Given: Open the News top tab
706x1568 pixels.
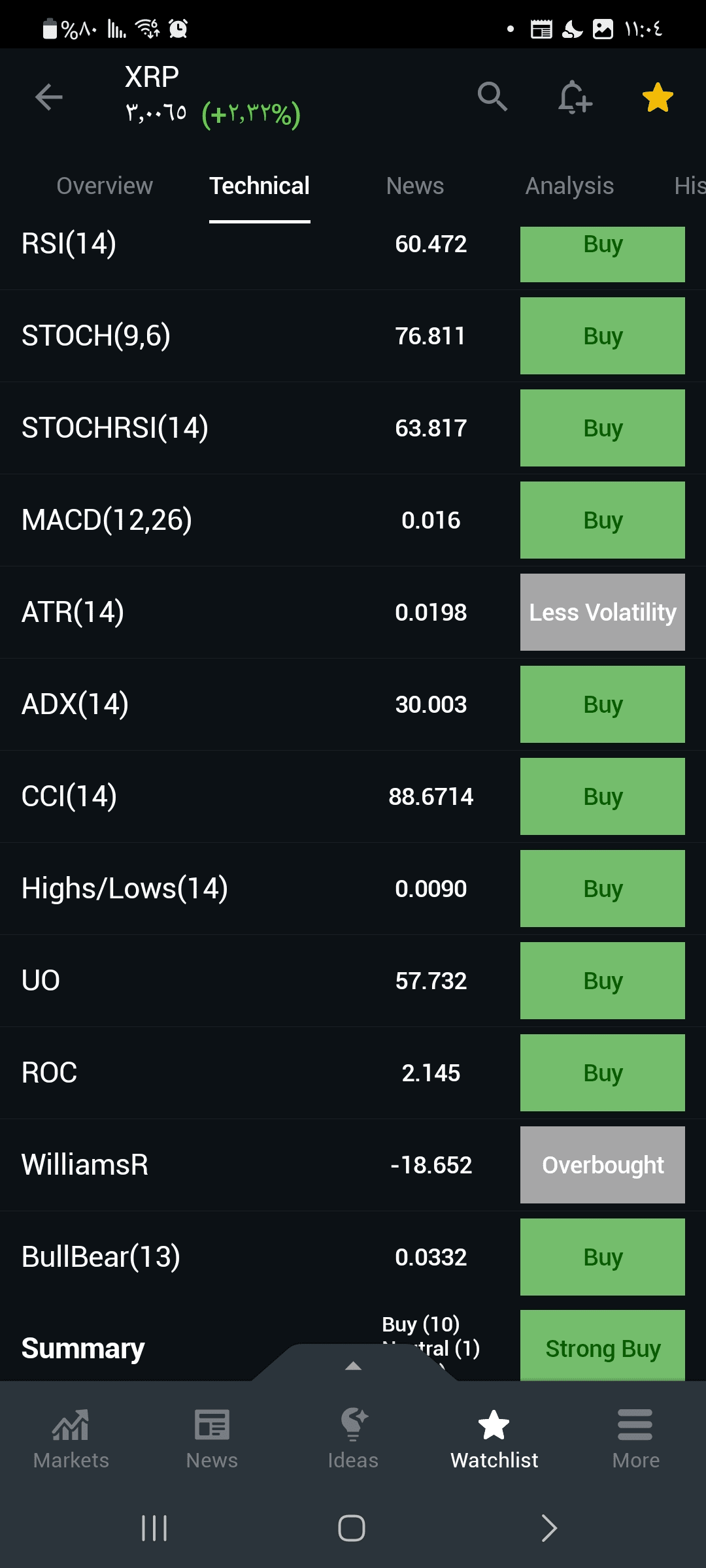Looking at the screenshot, I should click(x=415, y=186).
